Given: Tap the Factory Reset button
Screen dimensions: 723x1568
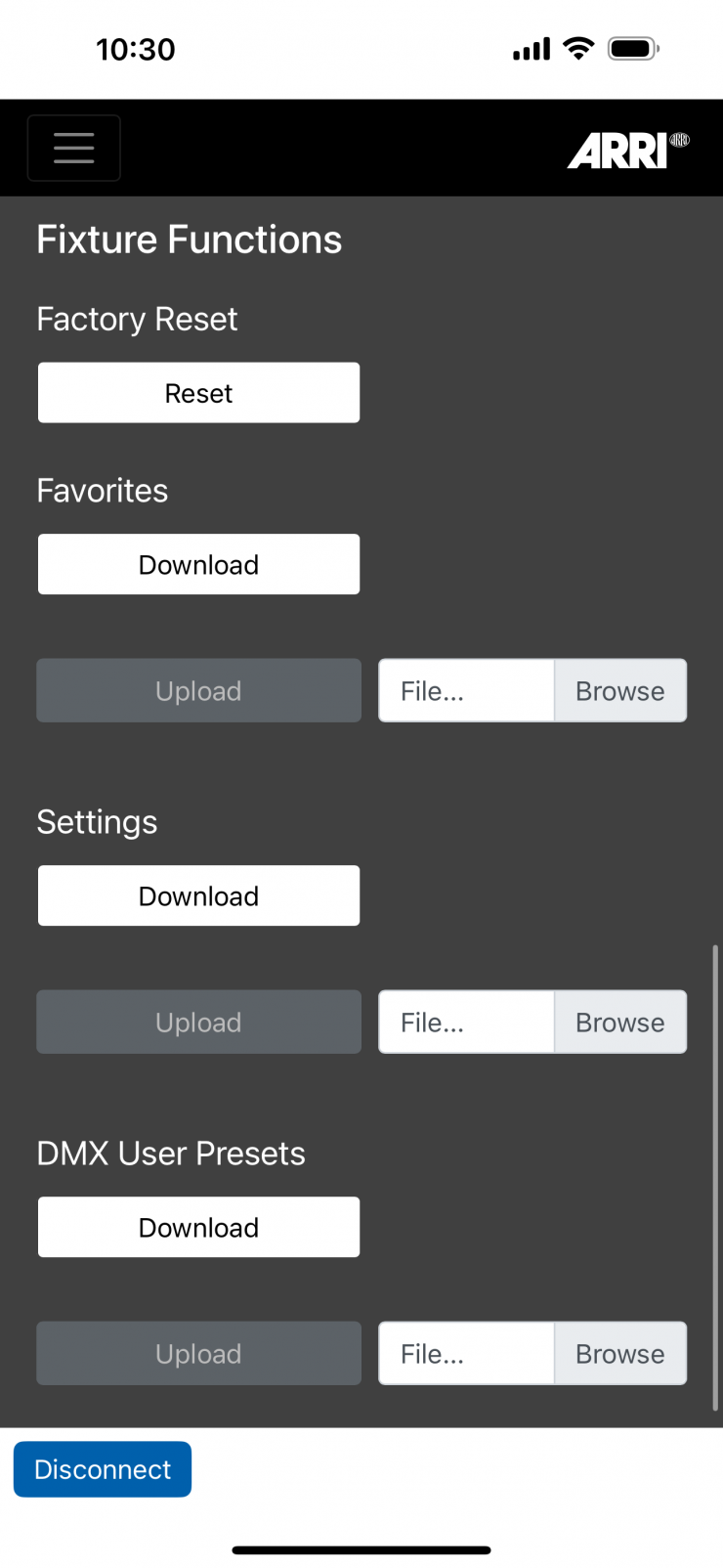Looking at the screenshot, I should tap(198, 393).
